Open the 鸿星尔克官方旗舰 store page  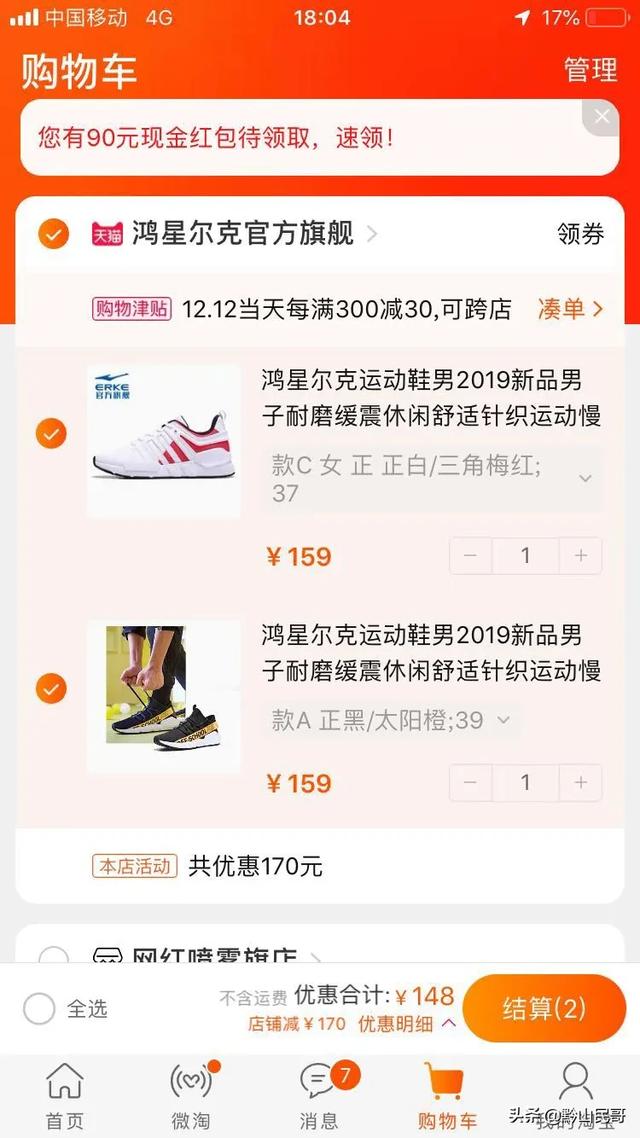[243, 234]
